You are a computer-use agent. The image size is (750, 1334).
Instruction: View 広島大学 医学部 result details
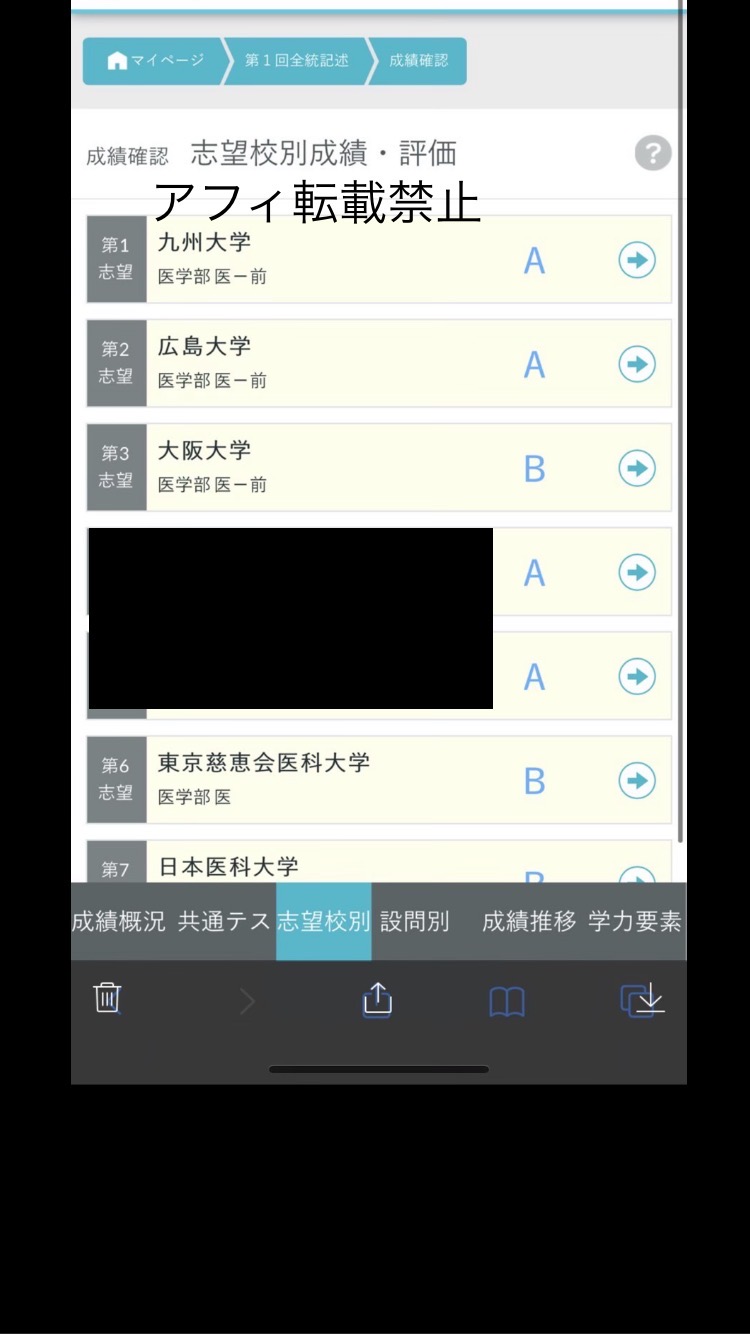point(636,364)
